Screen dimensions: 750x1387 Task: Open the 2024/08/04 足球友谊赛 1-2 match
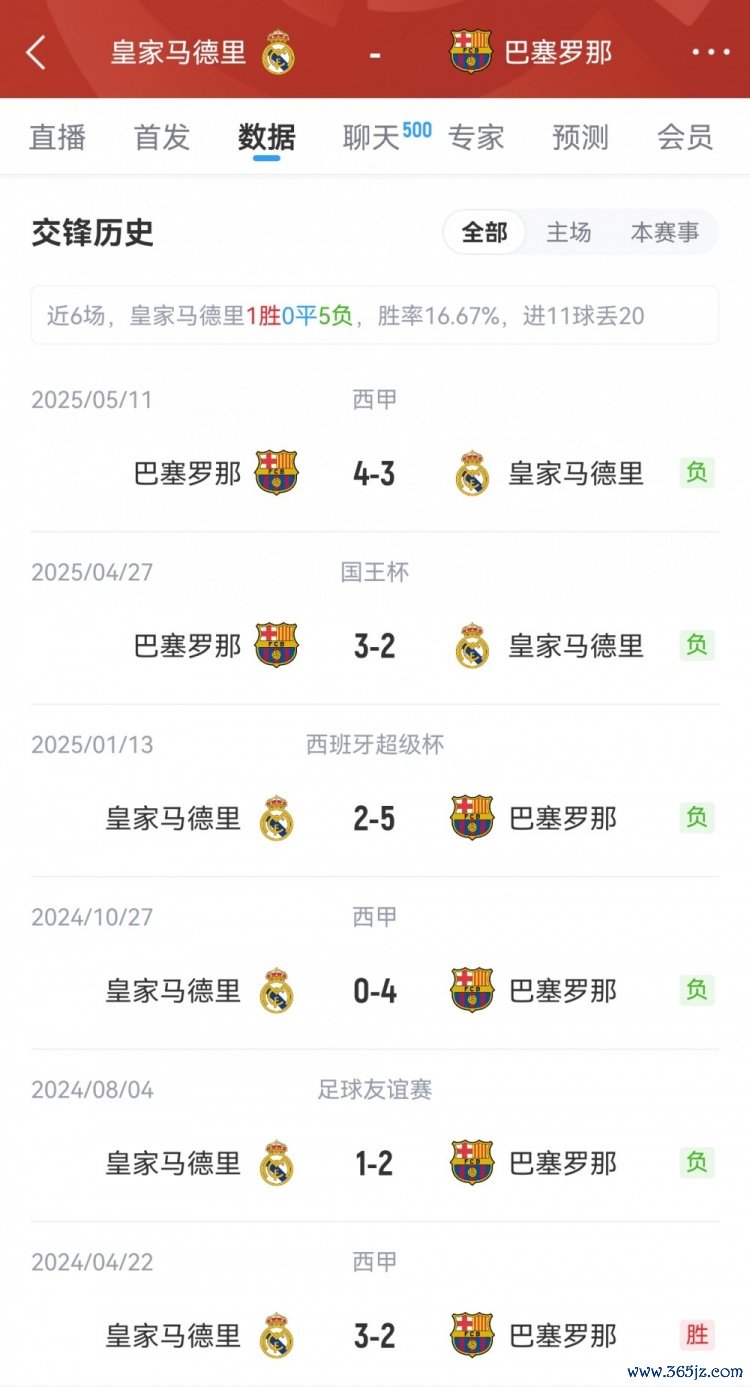point(375,1163)
